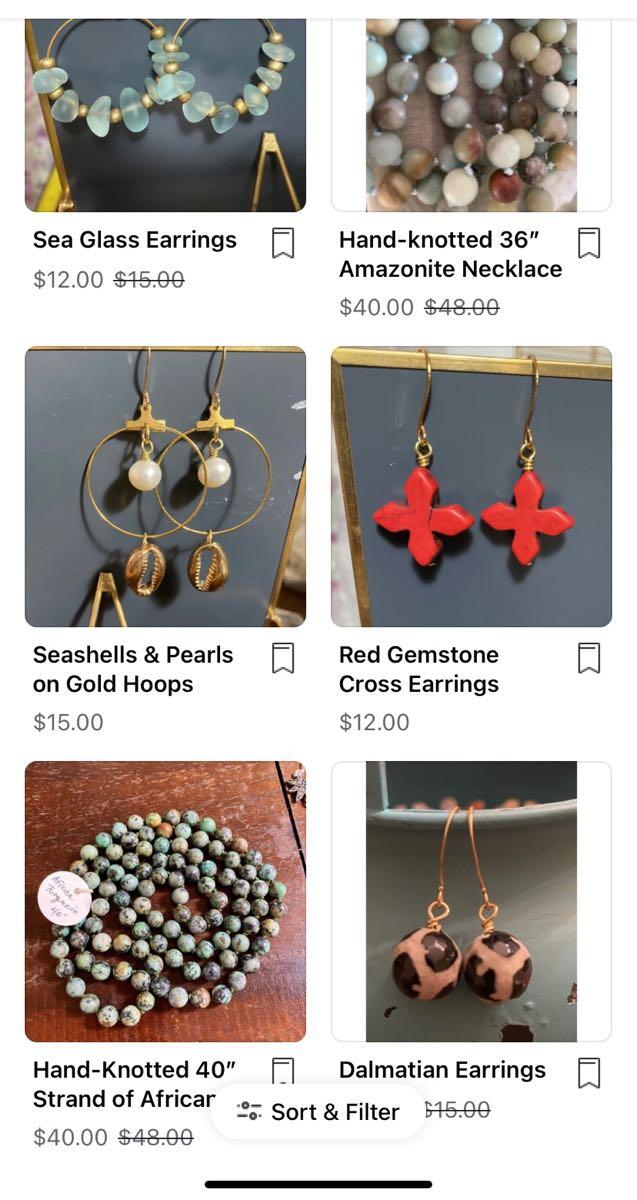
Task: View the Amazonite Necklace product image
Action: (x=471, y=115)
